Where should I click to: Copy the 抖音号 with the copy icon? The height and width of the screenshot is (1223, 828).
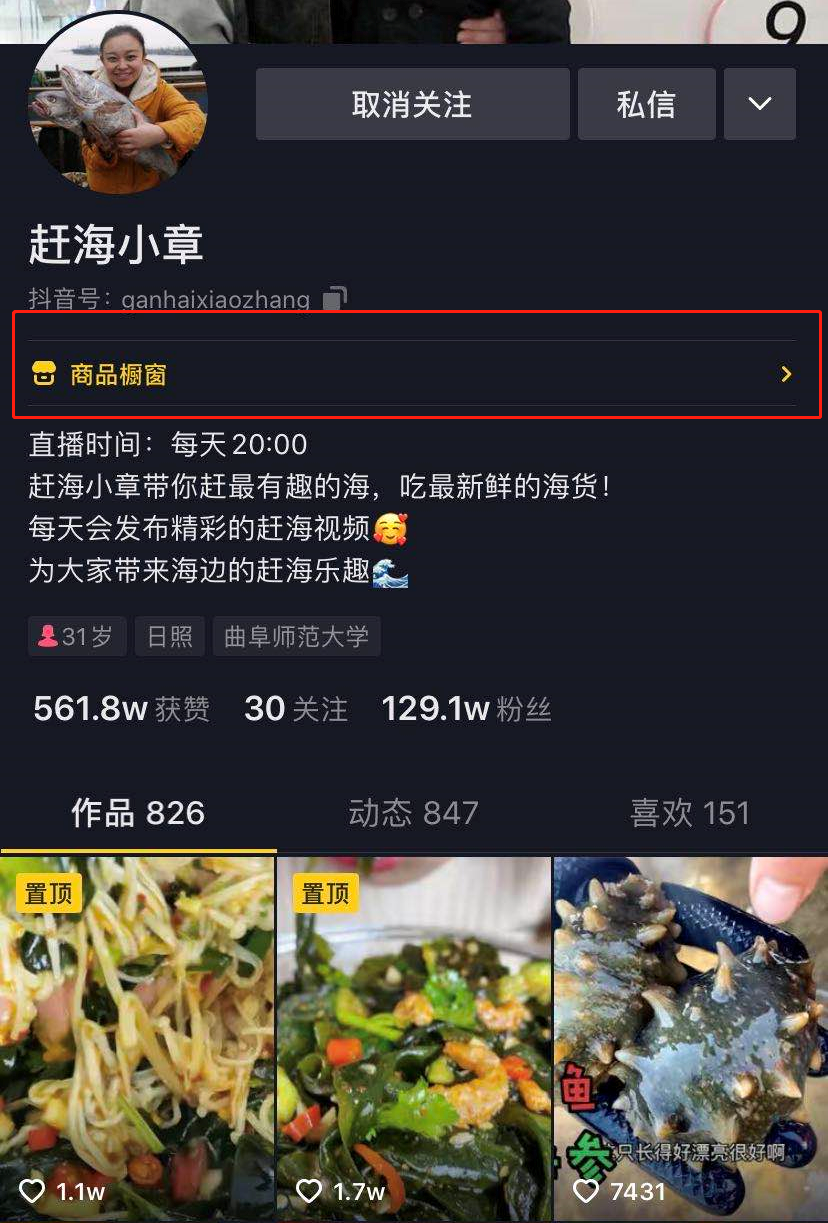pyautogui.click(x=333, y=297)
